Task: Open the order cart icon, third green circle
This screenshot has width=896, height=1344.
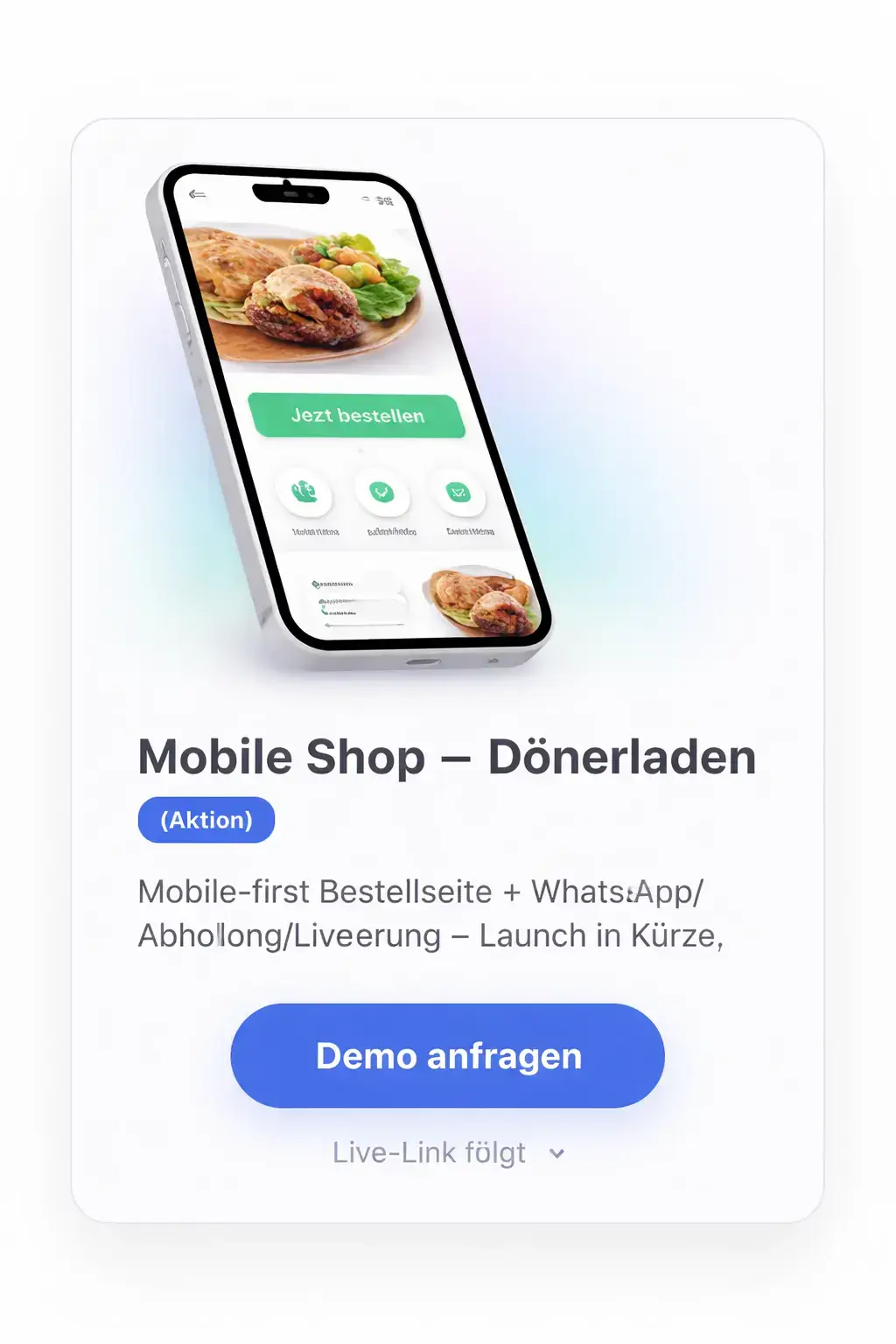Action: click(459, 492)
